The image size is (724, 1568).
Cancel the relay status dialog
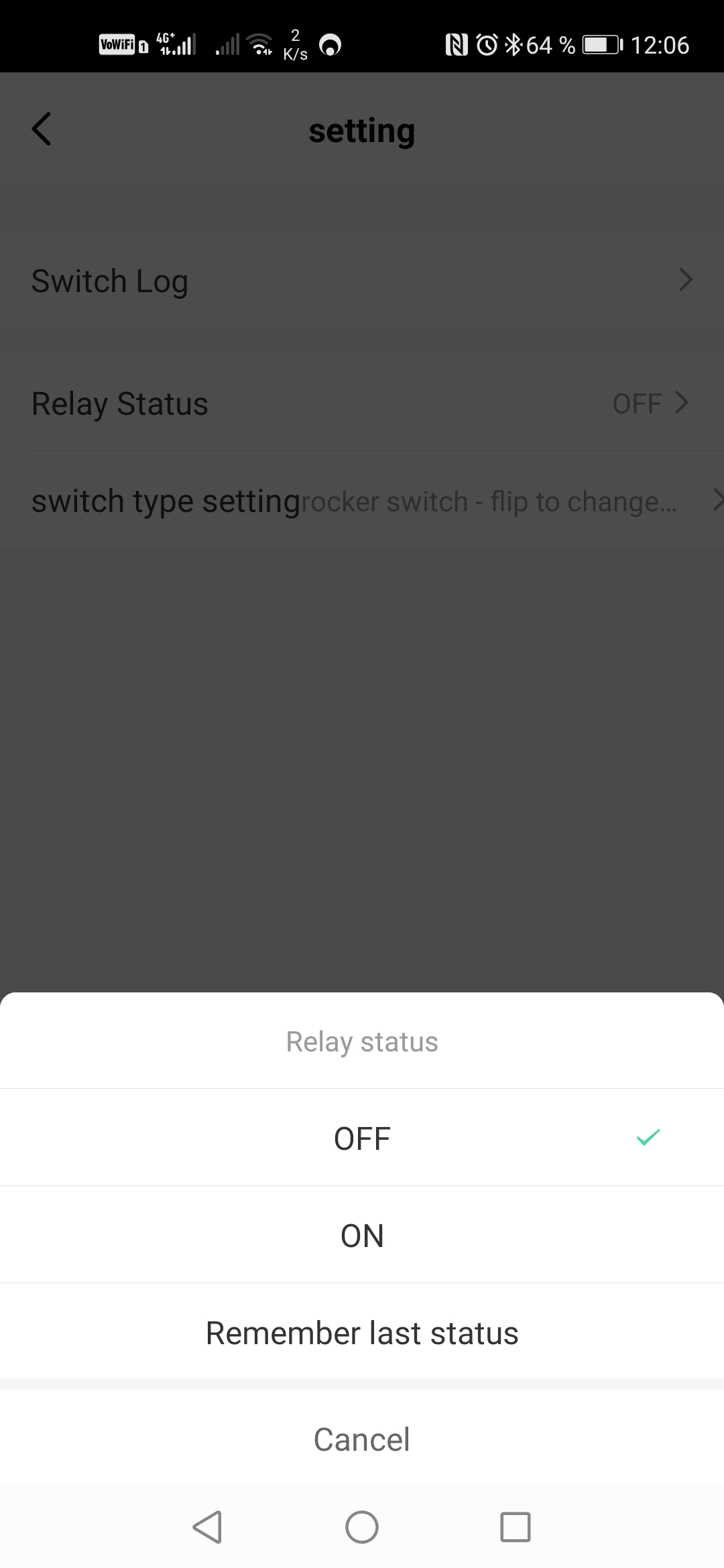362,1439
